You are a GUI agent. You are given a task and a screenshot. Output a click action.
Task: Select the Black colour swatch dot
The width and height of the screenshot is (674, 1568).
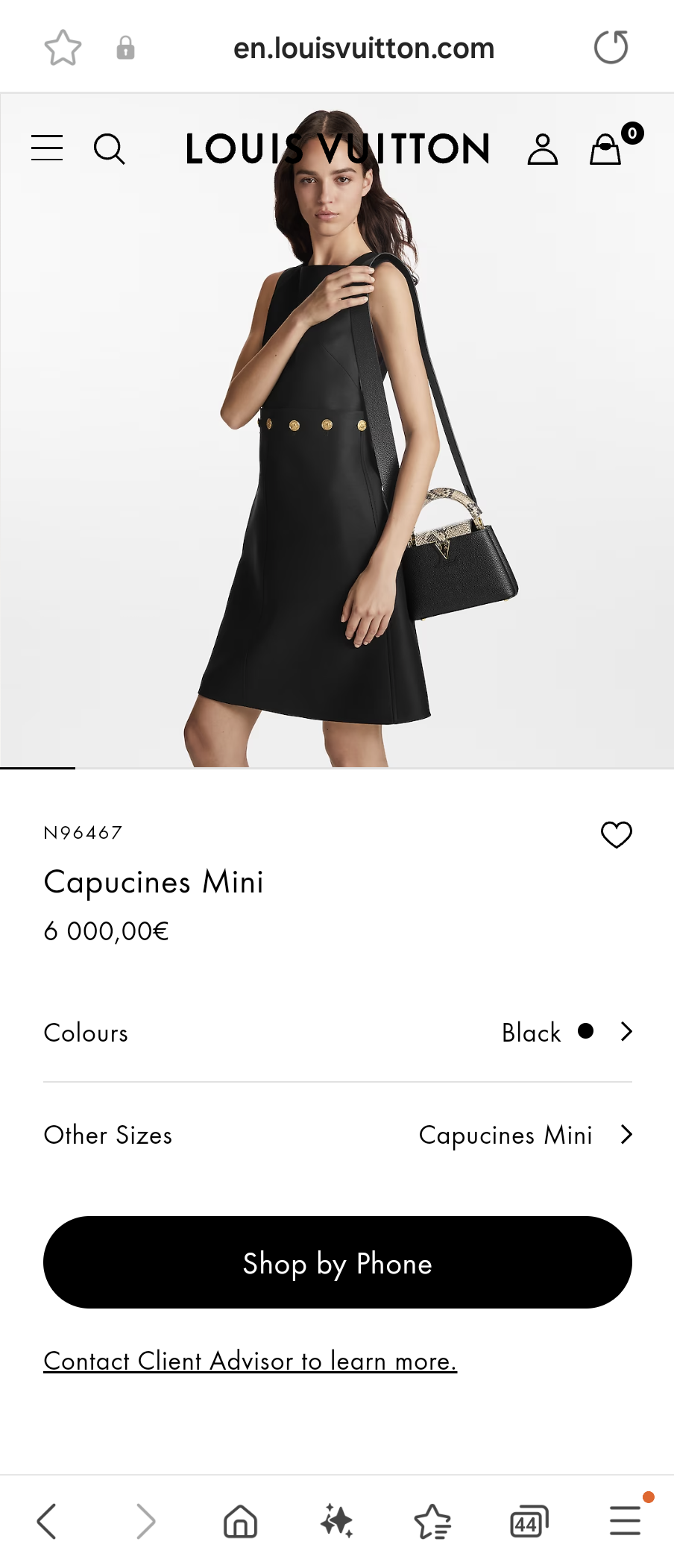586,1032
